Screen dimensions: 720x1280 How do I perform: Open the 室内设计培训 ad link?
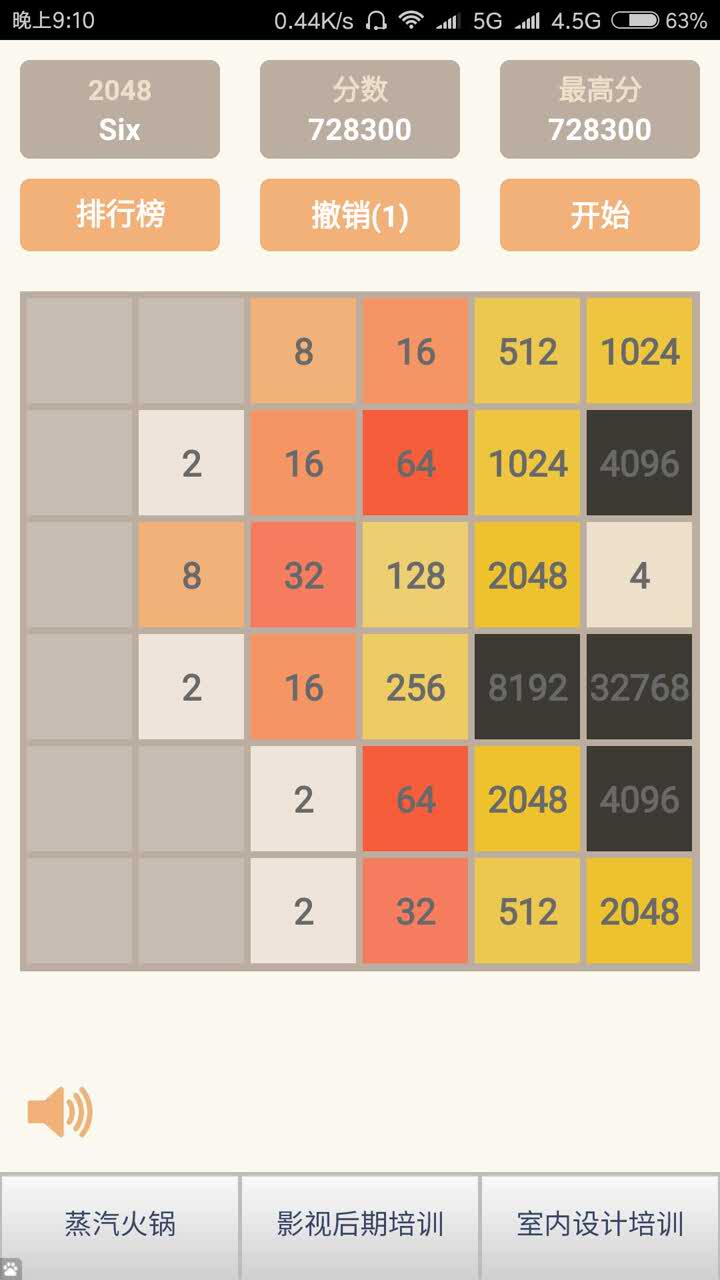(600, 1224)
